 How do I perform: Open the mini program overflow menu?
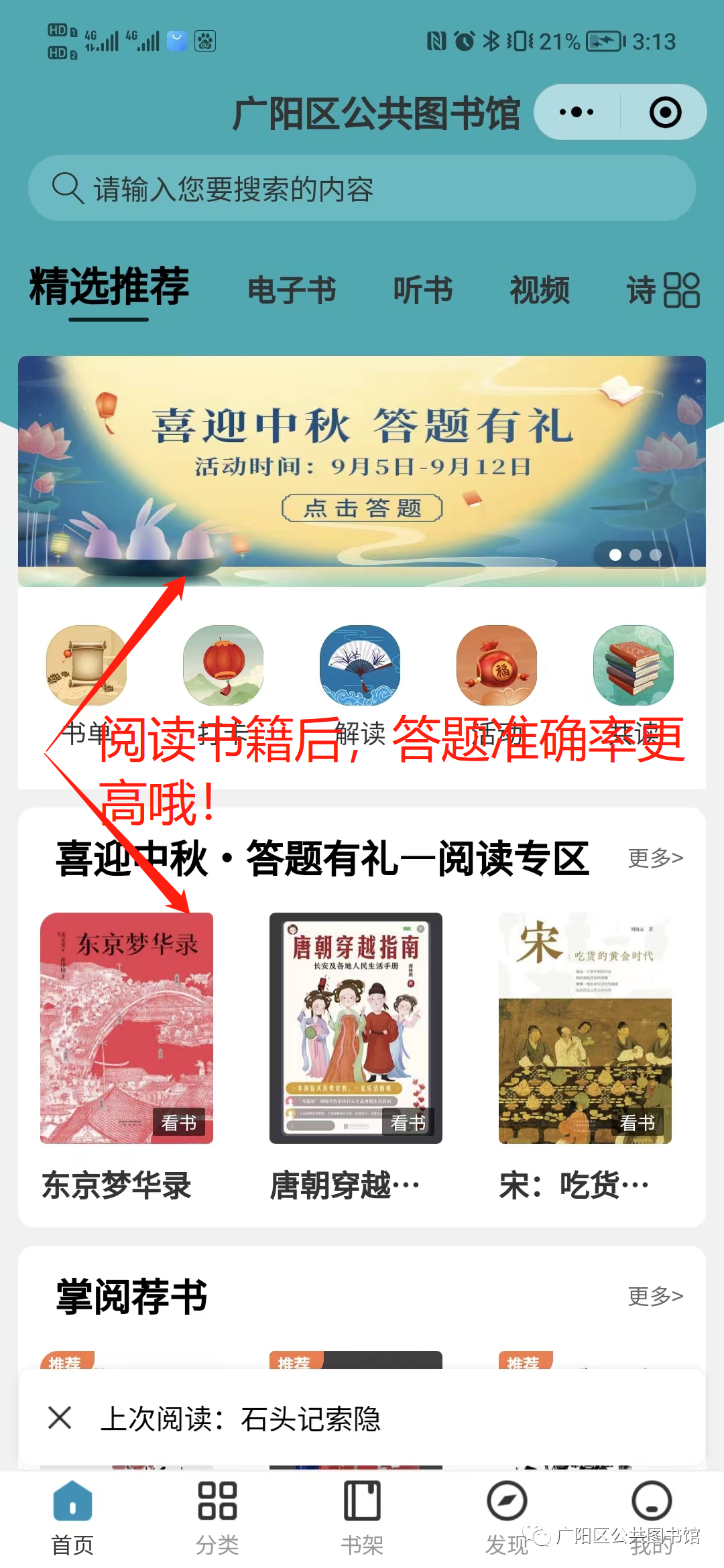tap(577, 112)
